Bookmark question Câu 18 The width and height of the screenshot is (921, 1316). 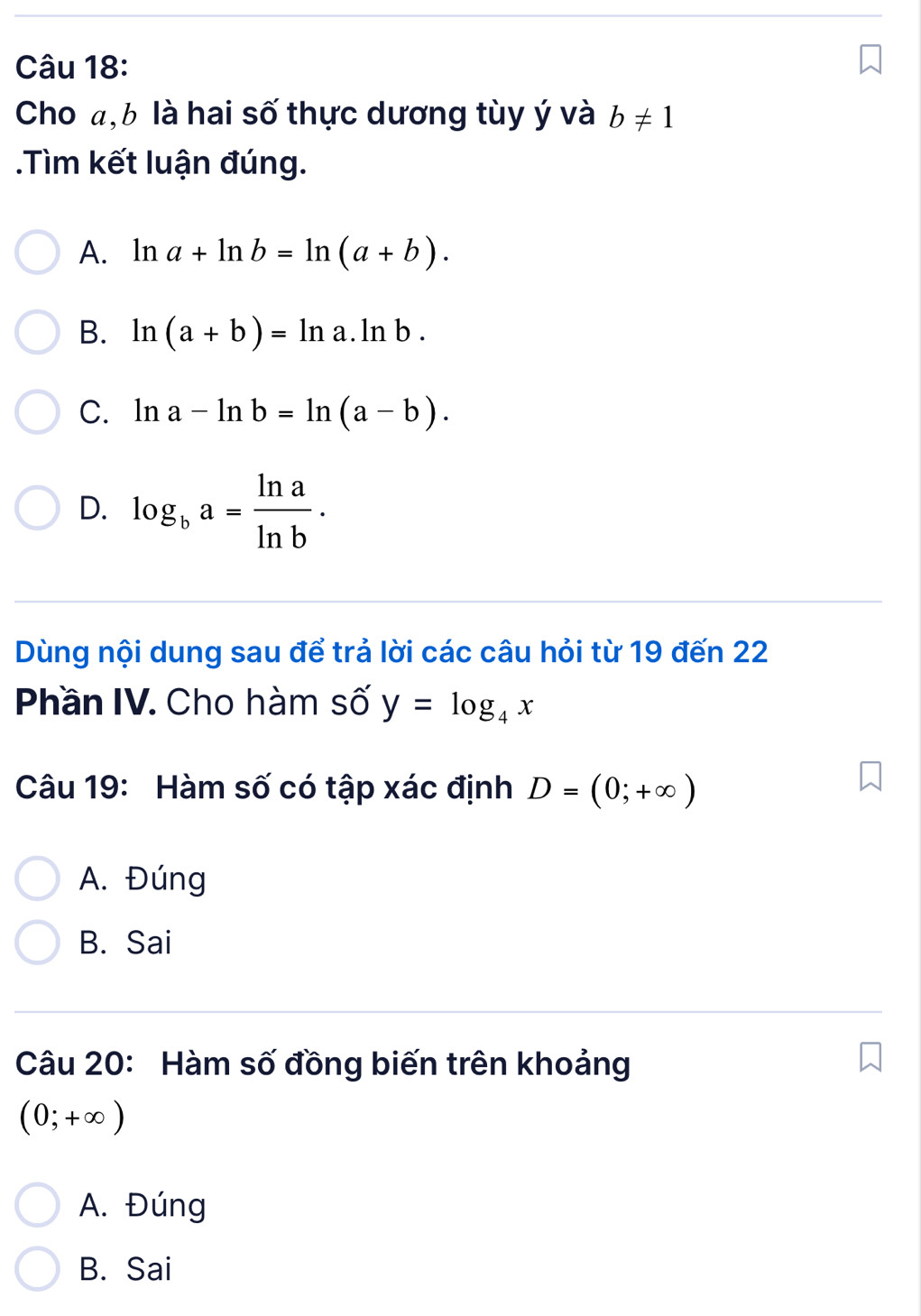(870, 60)
